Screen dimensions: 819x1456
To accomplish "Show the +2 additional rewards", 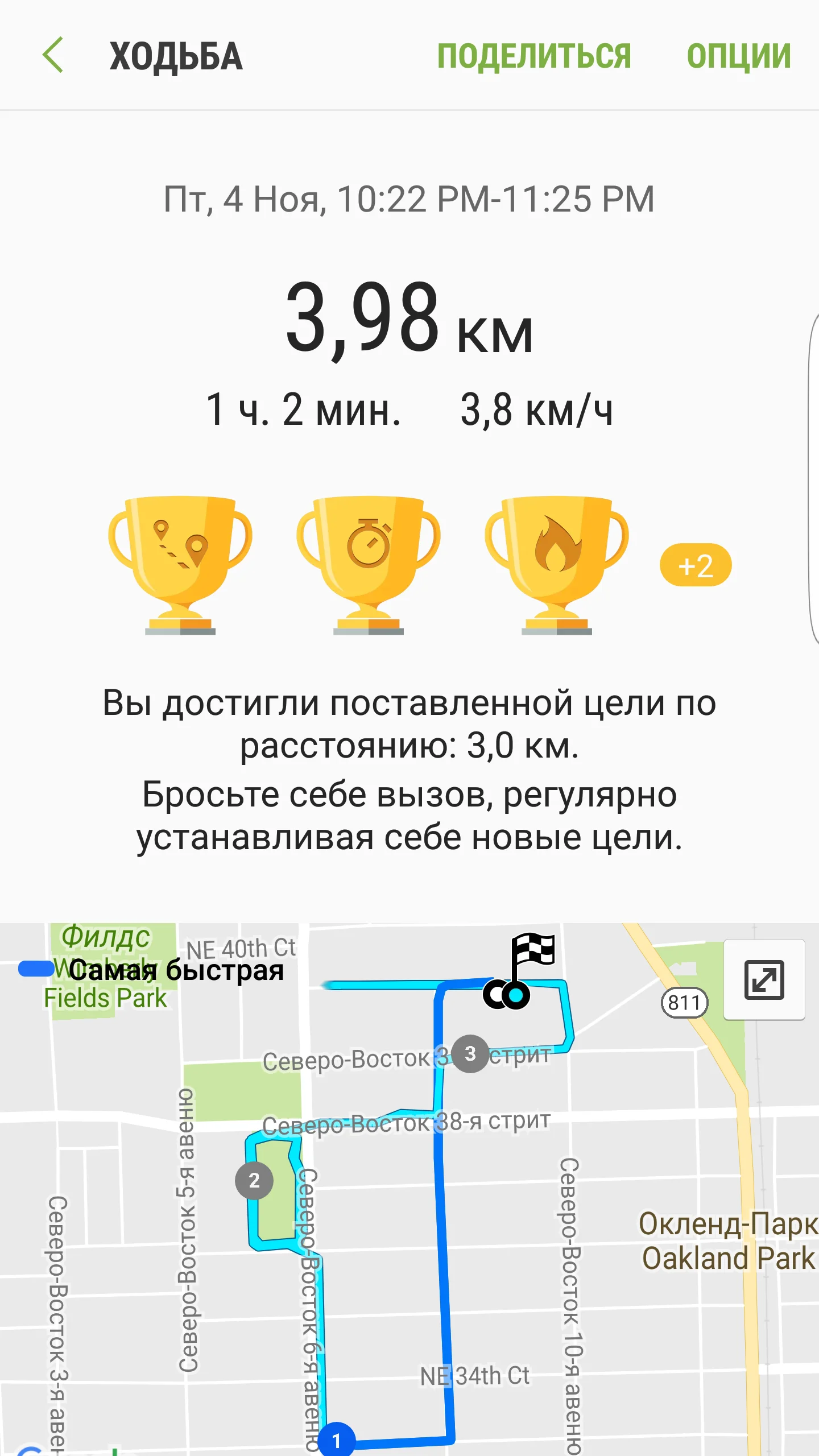I will tap(695, 565).
